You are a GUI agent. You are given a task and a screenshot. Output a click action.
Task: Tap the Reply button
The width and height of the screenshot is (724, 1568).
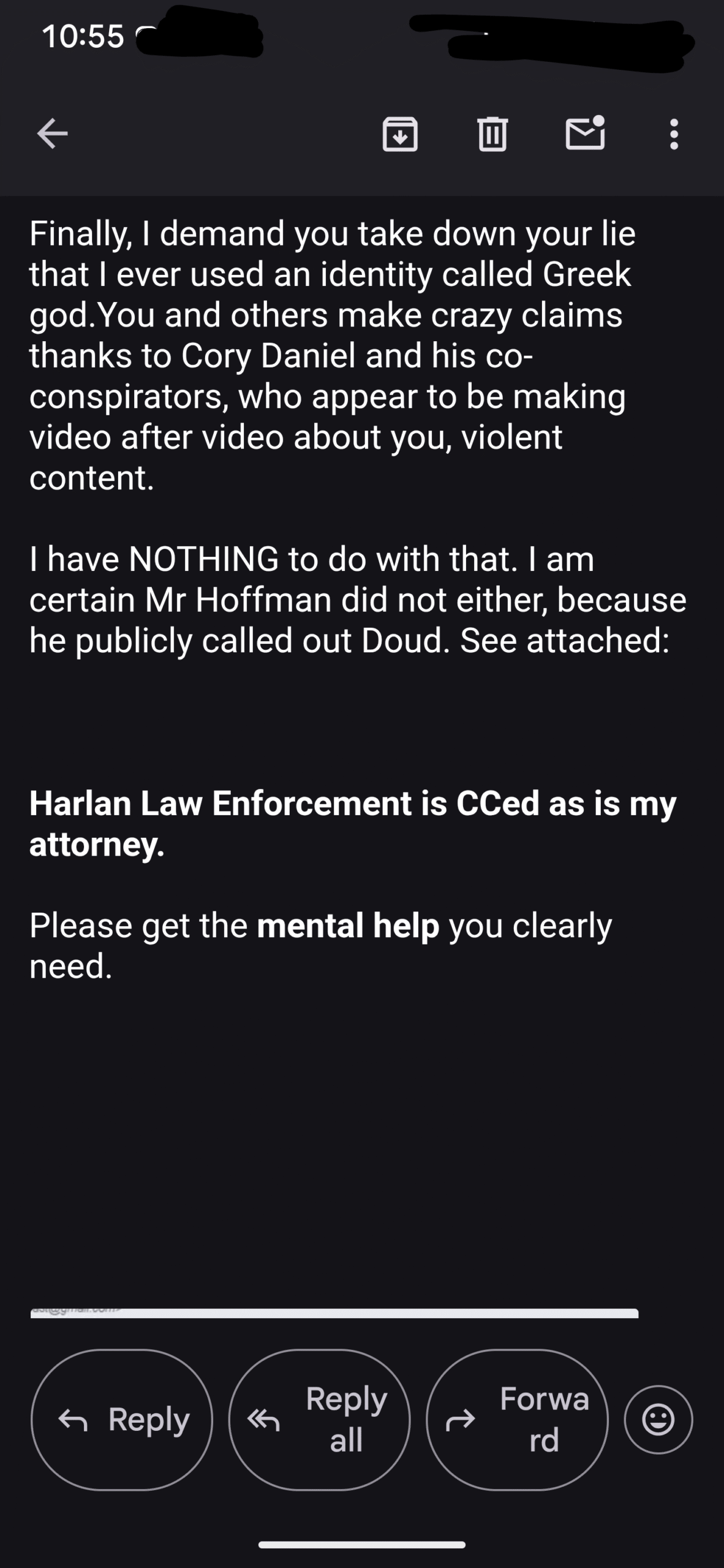click(x=122, y=1419)
